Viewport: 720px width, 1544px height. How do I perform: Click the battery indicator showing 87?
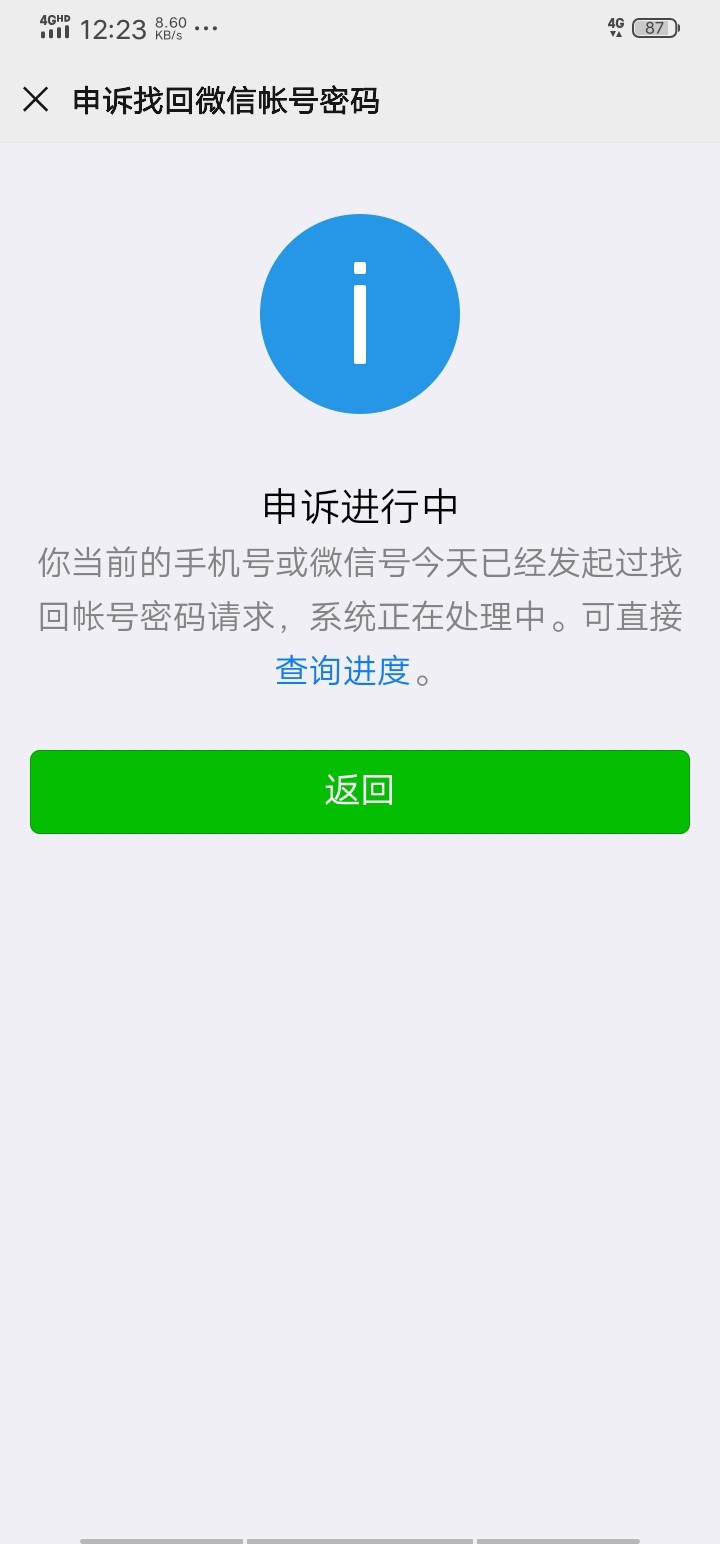(x=653, y=29)
